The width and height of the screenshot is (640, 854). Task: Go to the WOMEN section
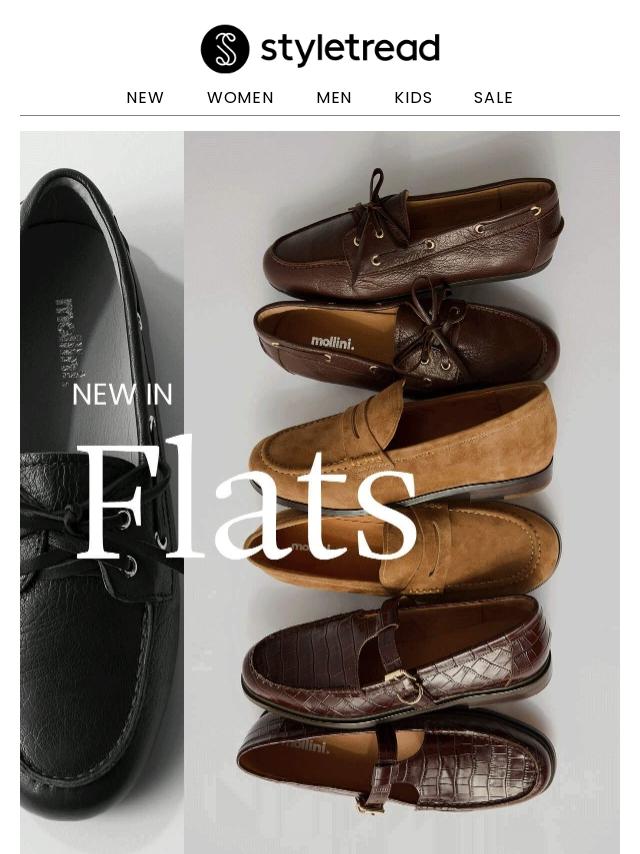(240, 98)
